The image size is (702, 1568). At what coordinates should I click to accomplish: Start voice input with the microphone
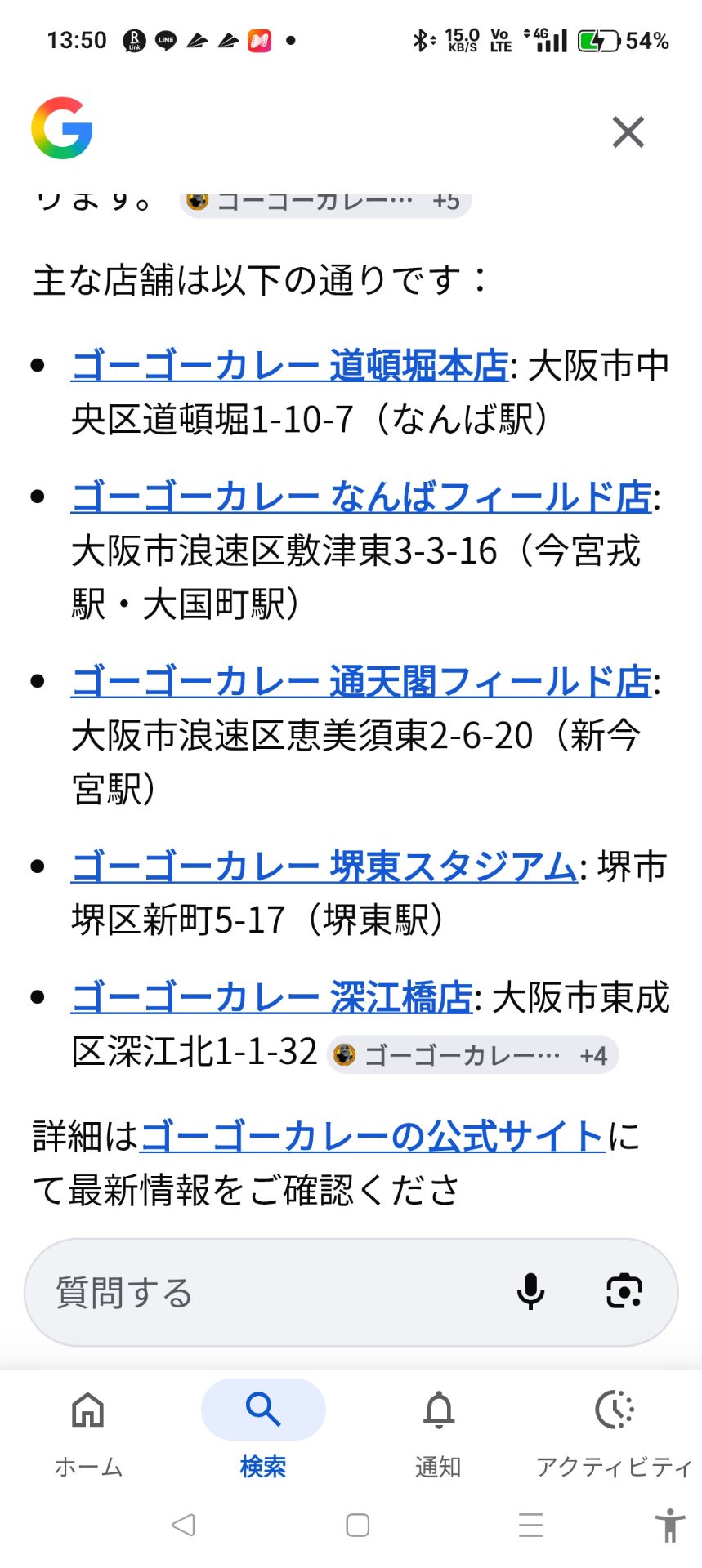530,1292
